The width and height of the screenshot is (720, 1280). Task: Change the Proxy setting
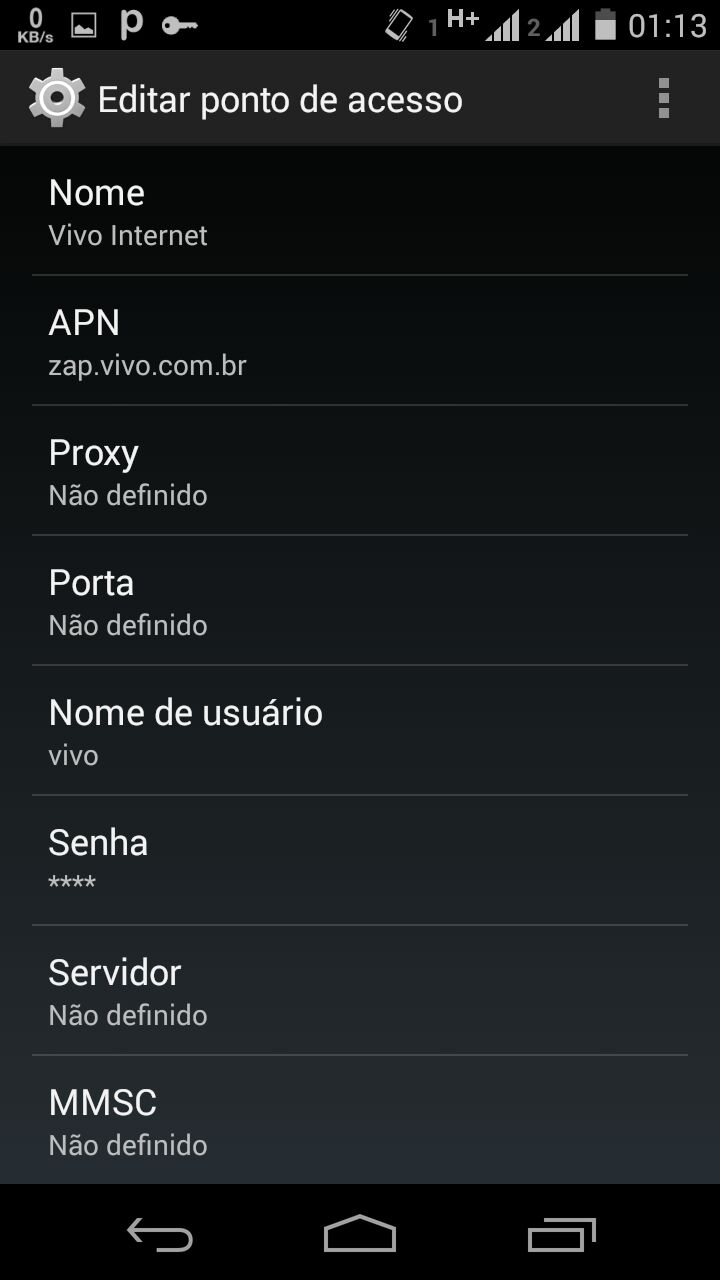click(x=360, y=472)
